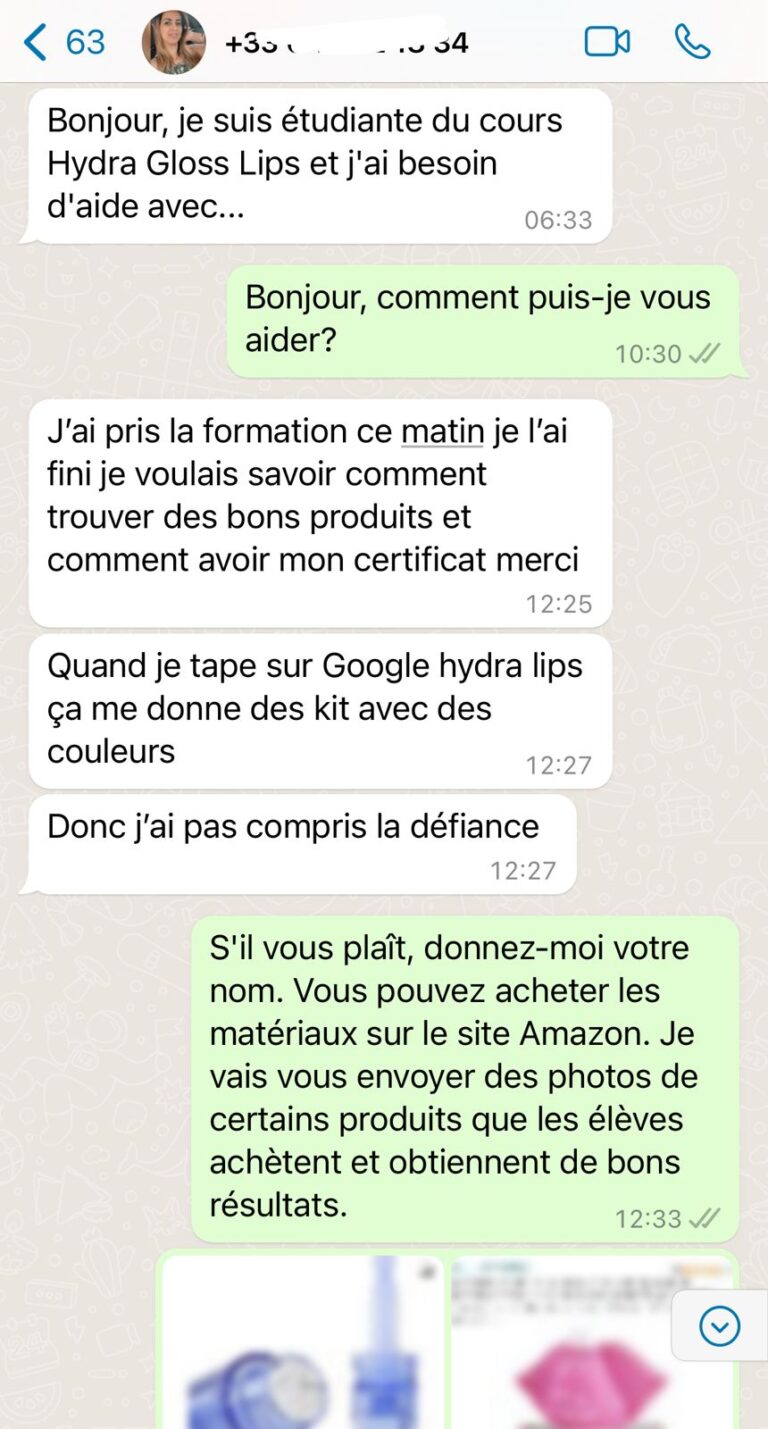Viewport: 768px width, 1429px height.
Task: Start a video call
Action: pos(606,42)
